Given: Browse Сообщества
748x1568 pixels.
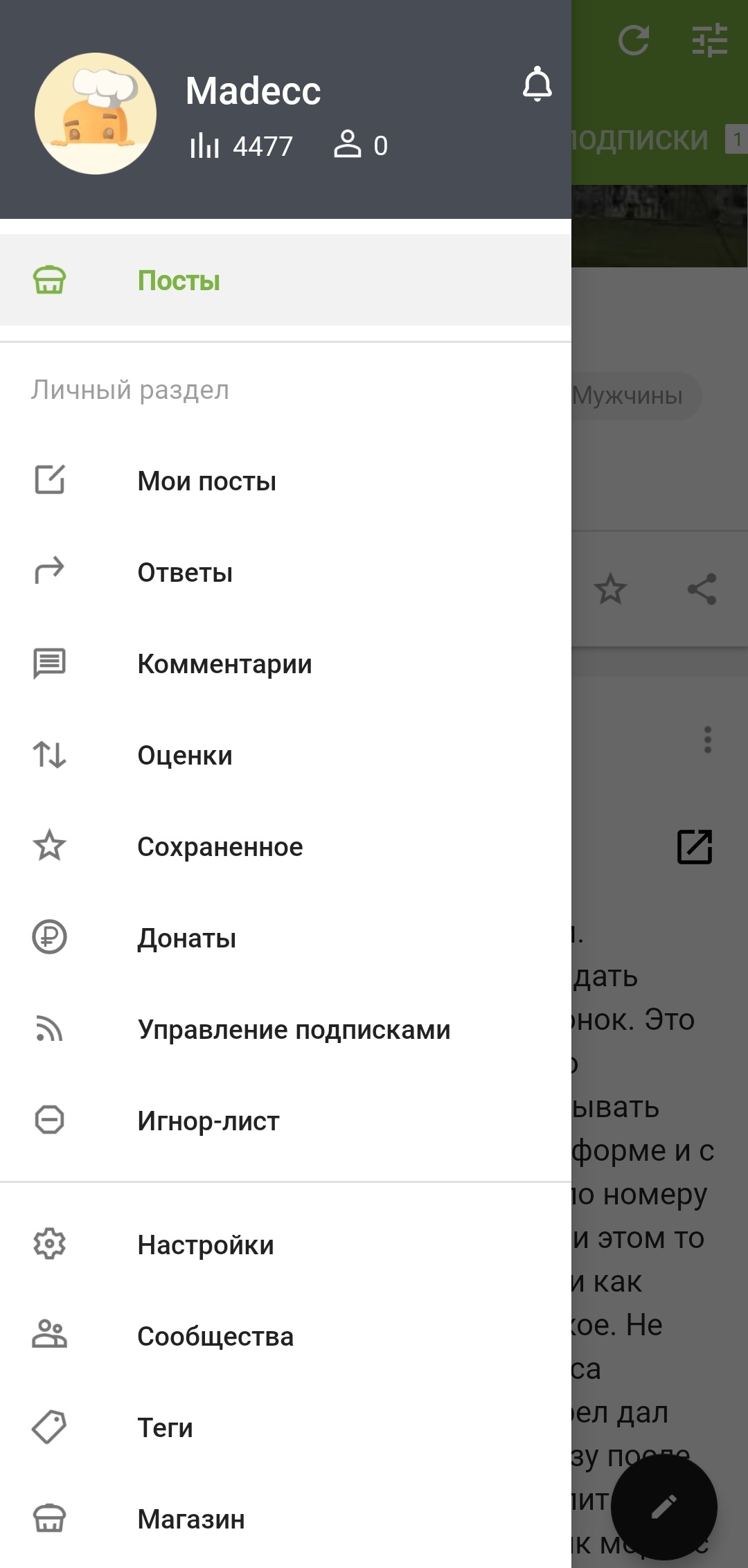Looking at the screenshot, I should pos(215,1336).
